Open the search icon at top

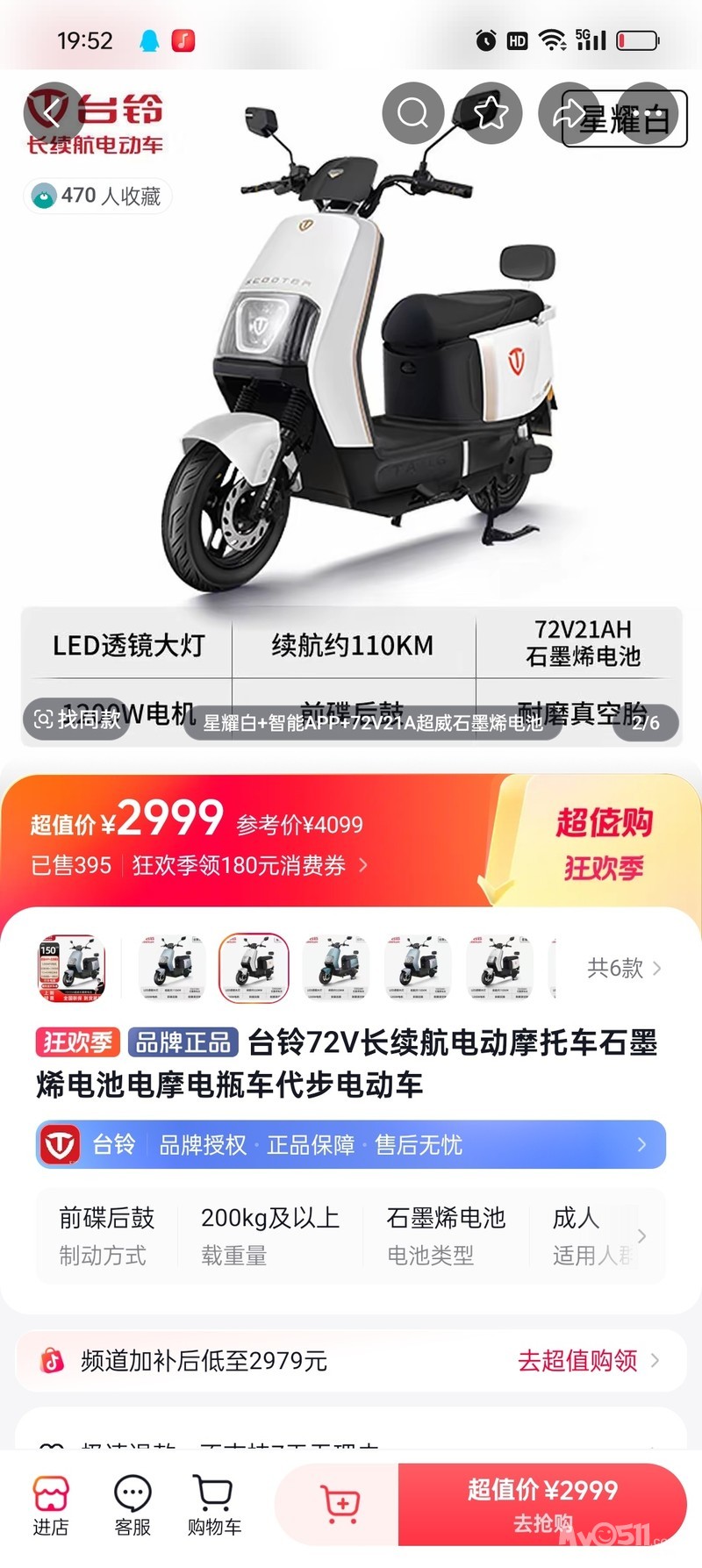(x=413, y=112)
